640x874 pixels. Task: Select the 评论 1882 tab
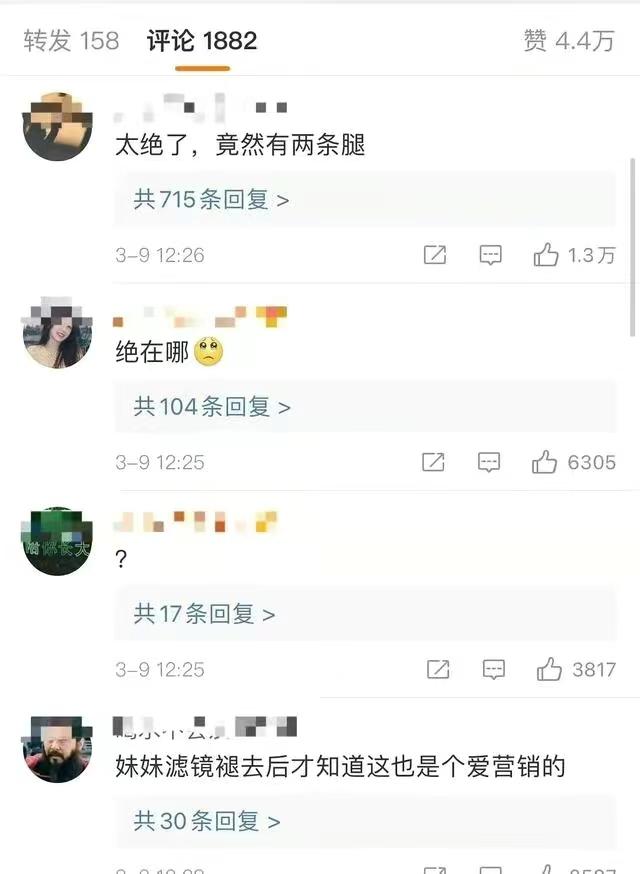pyautogui.click(x=202, y=41)
